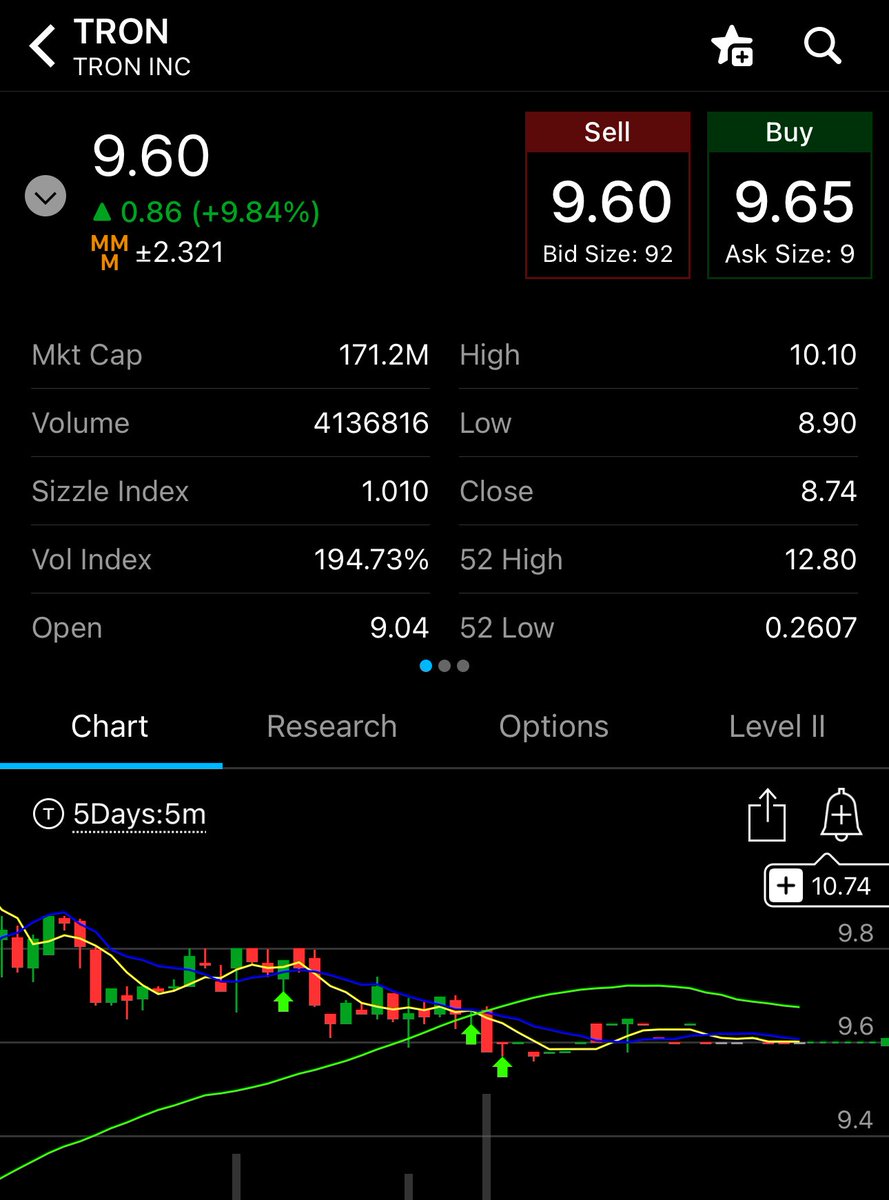Tap the Buy button at 9.65

(x=789, y=195)
